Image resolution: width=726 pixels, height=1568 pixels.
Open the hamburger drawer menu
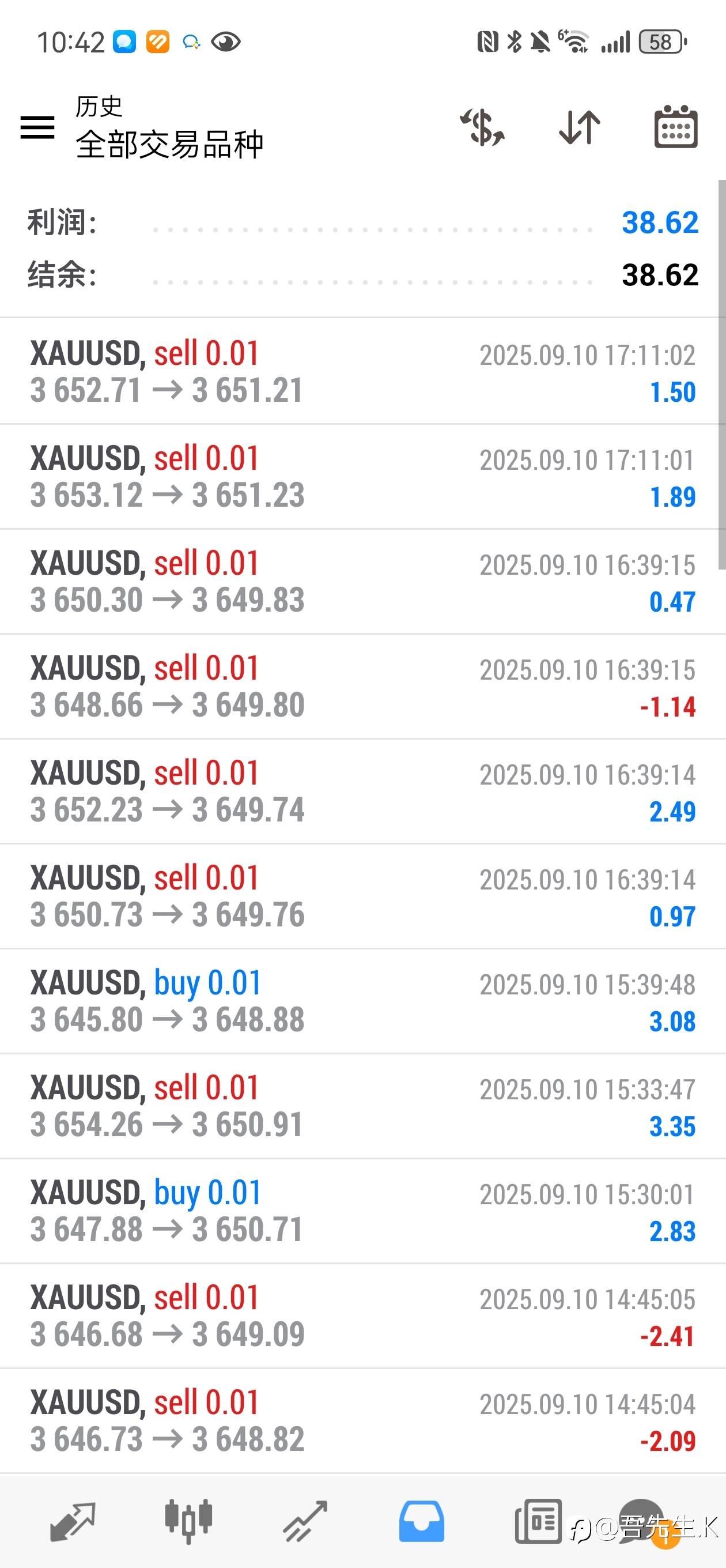pos(37,127)
